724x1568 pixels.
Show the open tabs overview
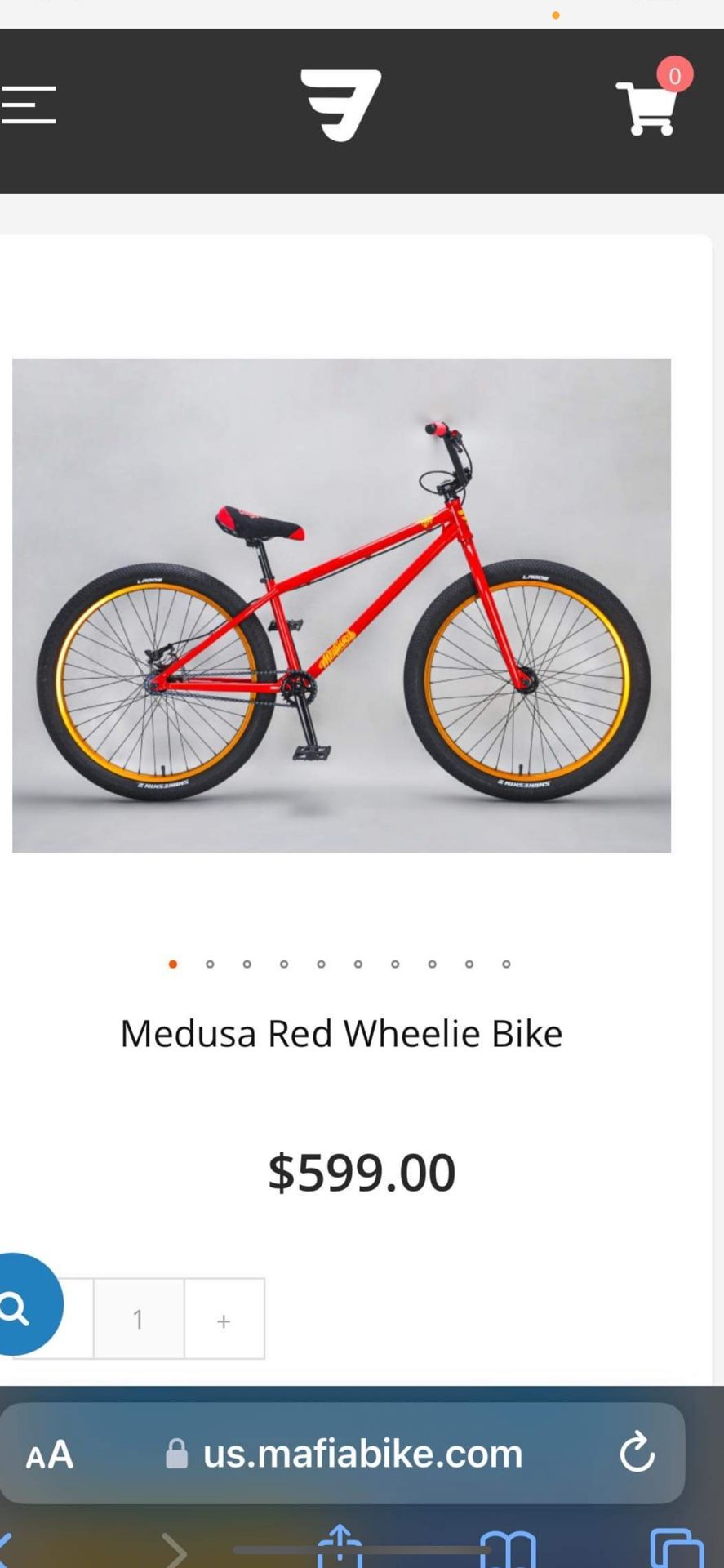[x=677, y=1548]
